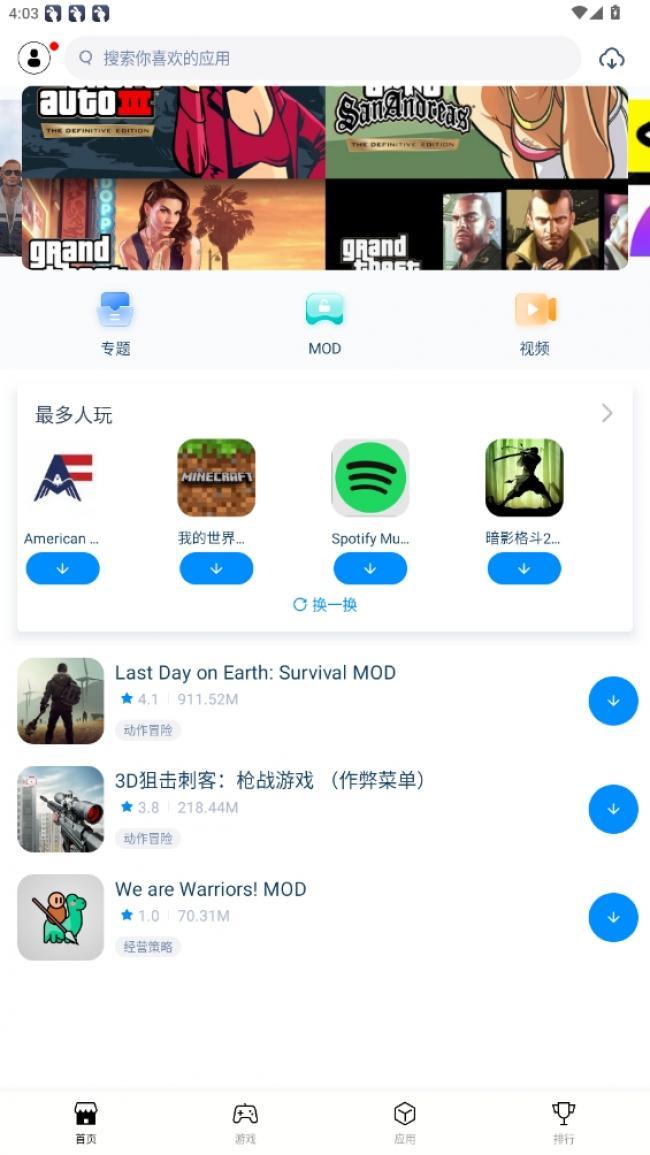Refresh suggestions with 换一换
The width and height of the screenshot is (650, 1155).
325,605
